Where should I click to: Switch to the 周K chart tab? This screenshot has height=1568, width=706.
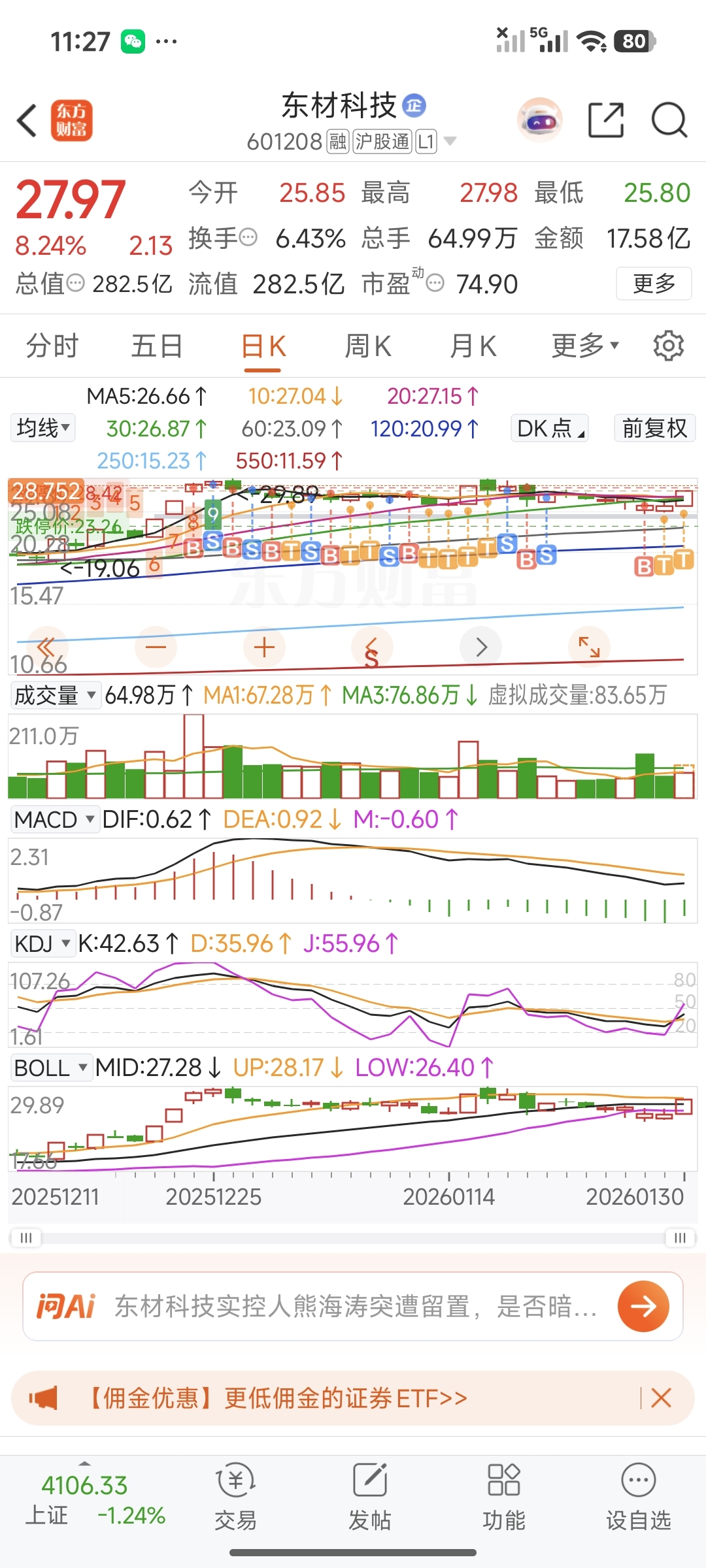[367, 346]
